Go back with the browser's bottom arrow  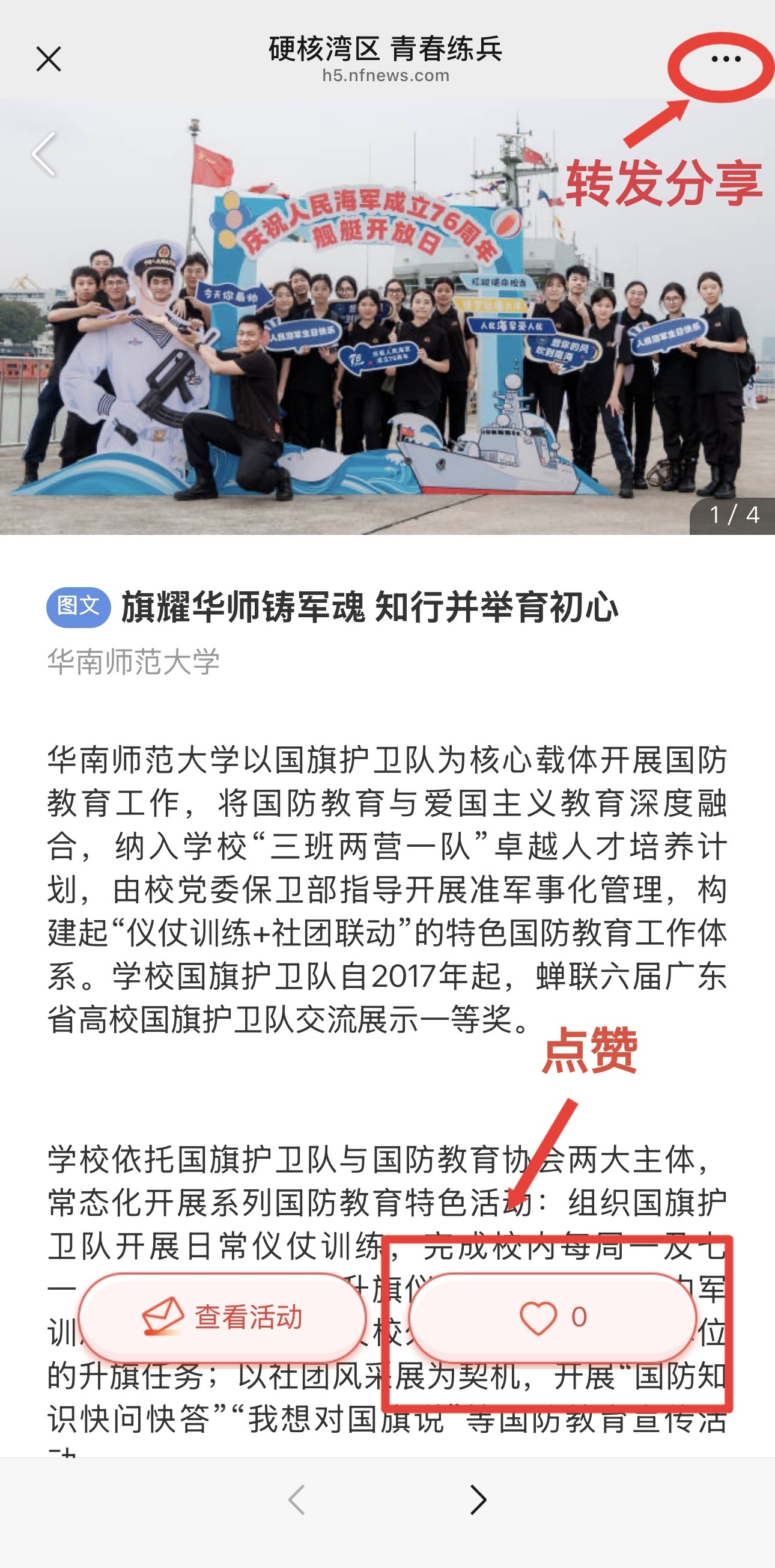(297, 1499)
